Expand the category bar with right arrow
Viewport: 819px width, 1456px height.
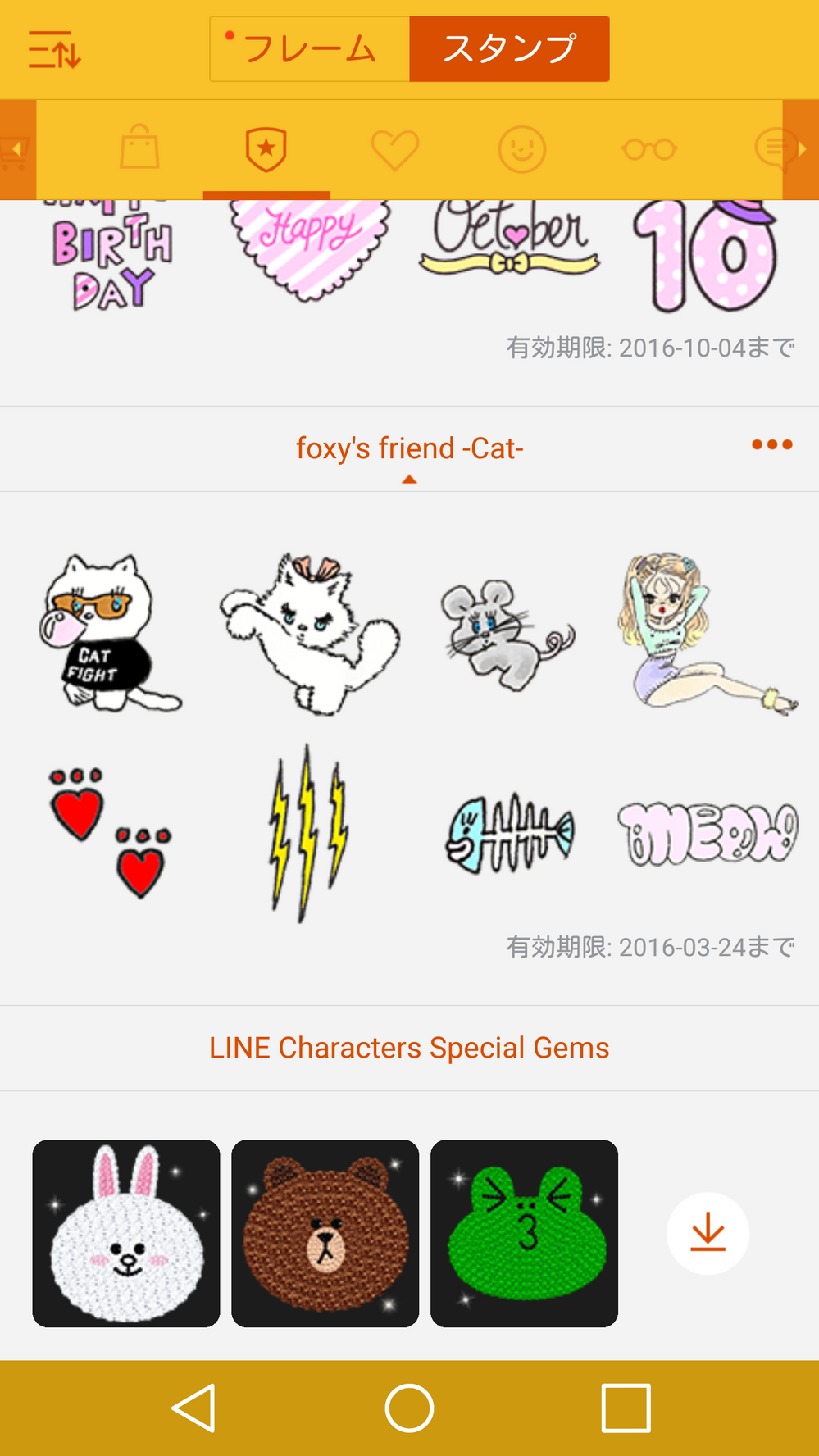(x=804, y=150)
